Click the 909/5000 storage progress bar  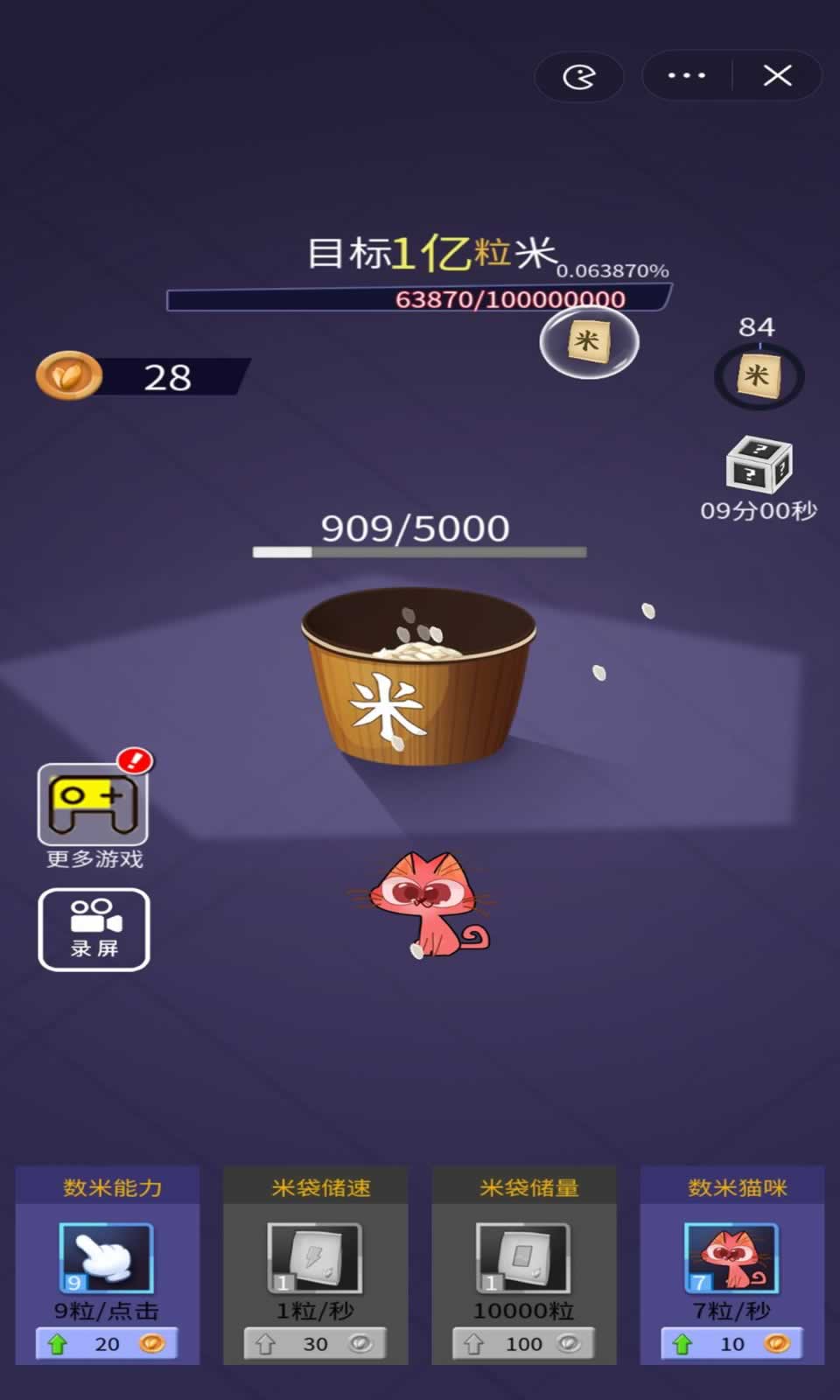420,551
